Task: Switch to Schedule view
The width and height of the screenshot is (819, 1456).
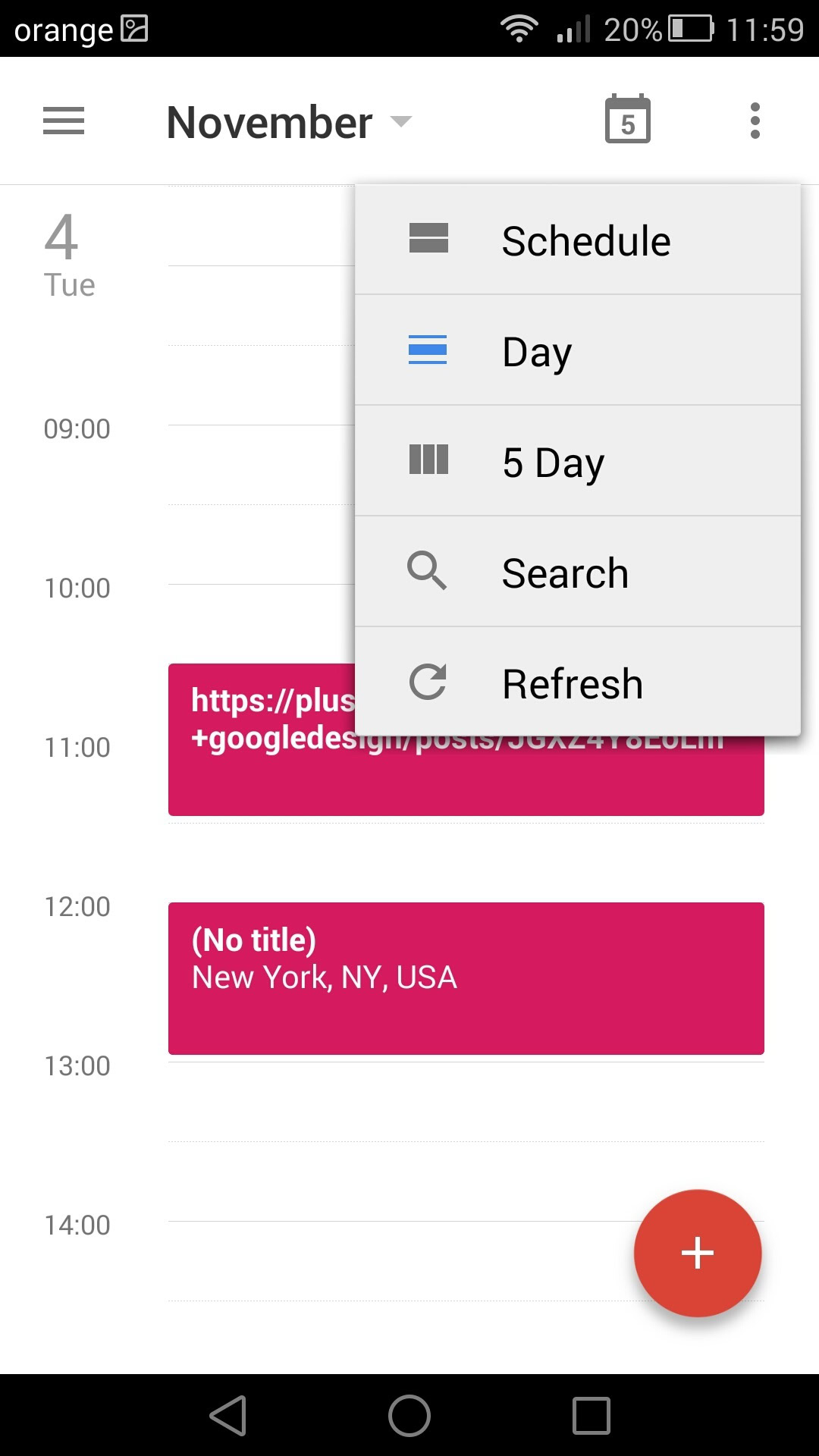Action: 578,240
